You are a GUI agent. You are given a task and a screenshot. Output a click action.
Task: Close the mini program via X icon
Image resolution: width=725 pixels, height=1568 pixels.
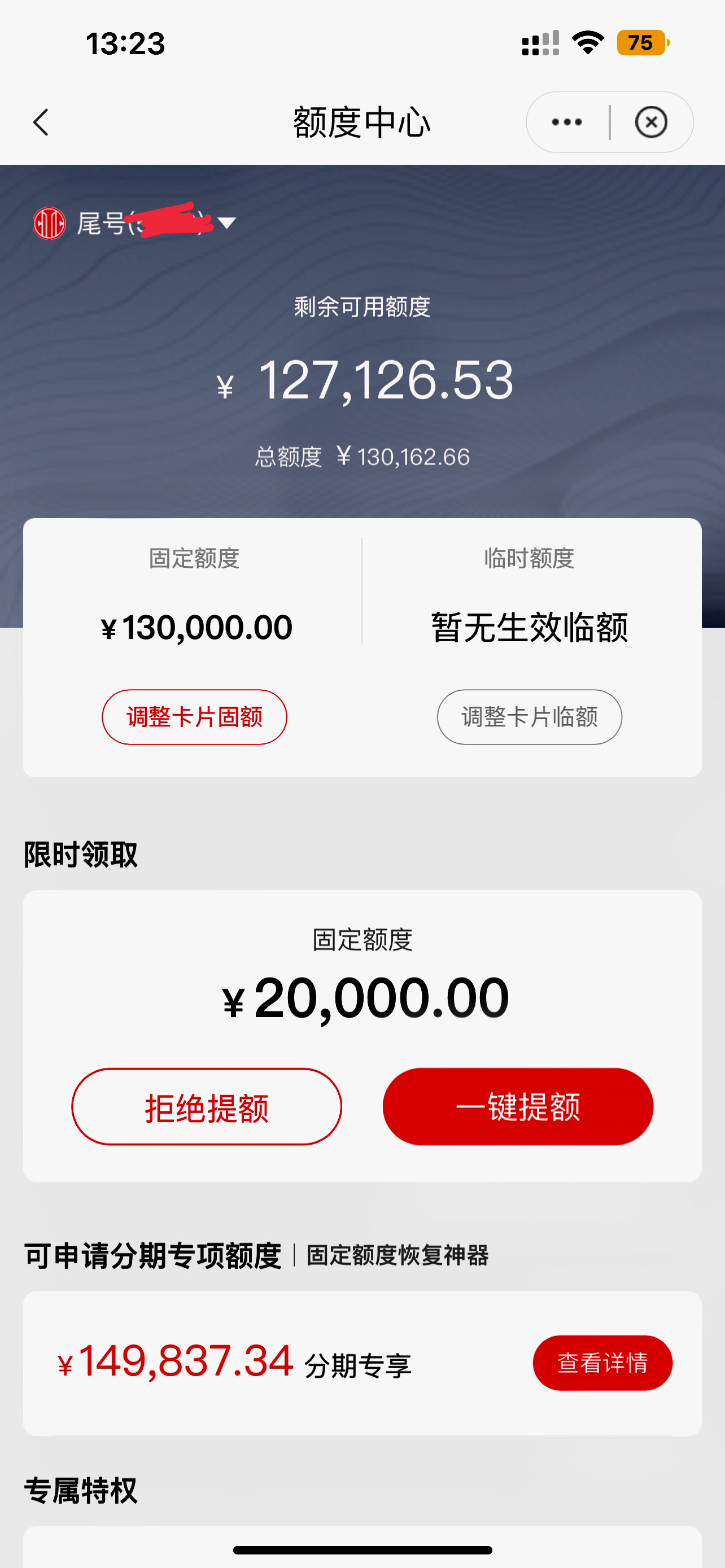pyautogui.click(x=652, y=122)
